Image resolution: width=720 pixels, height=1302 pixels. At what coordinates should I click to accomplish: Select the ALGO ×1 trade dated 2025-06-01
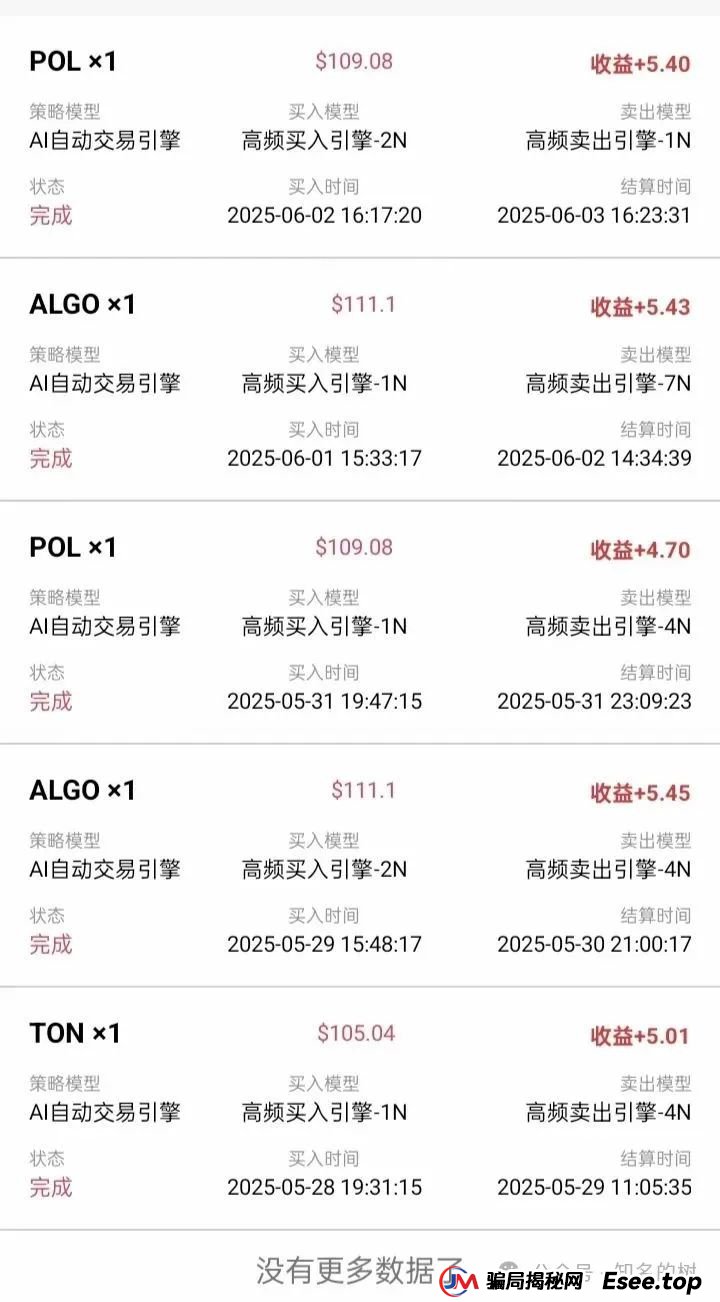83,304
